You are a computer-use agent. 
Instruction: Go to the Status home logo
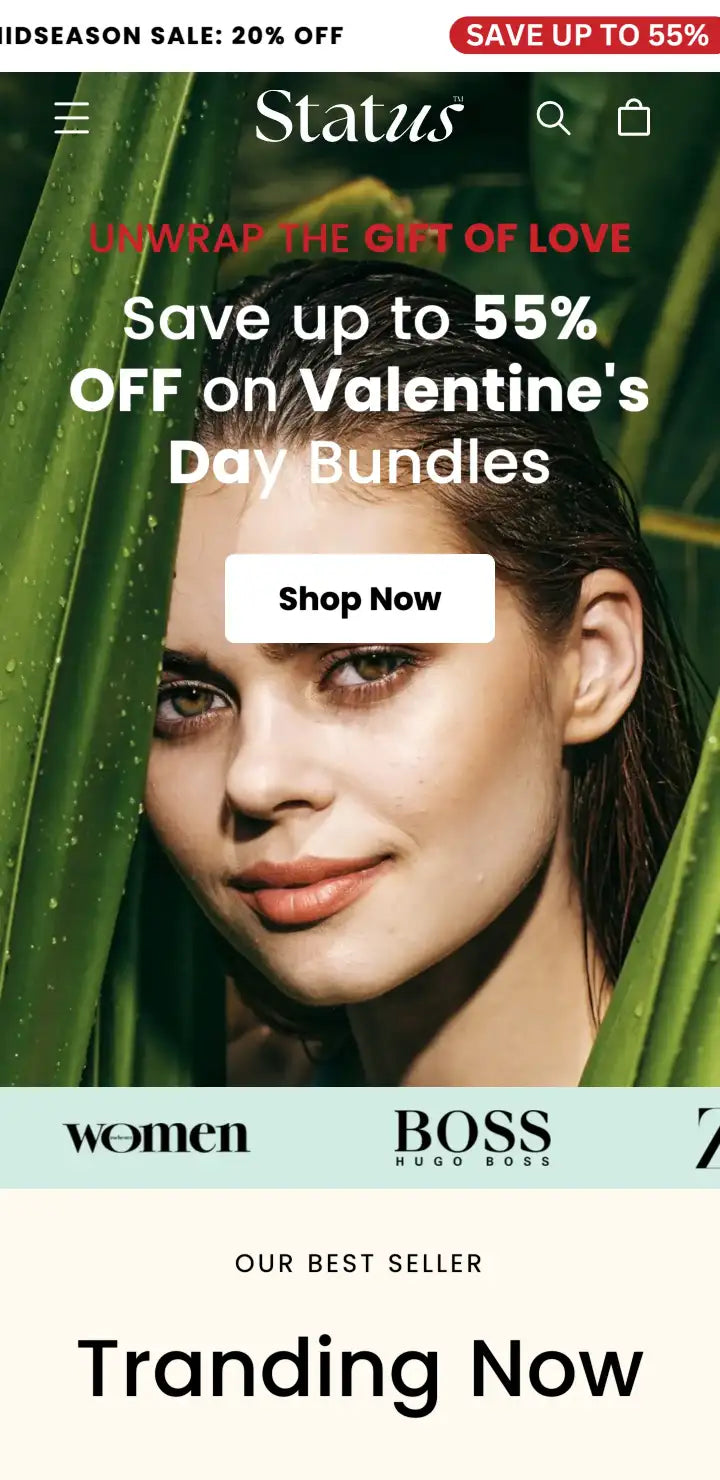359,118
